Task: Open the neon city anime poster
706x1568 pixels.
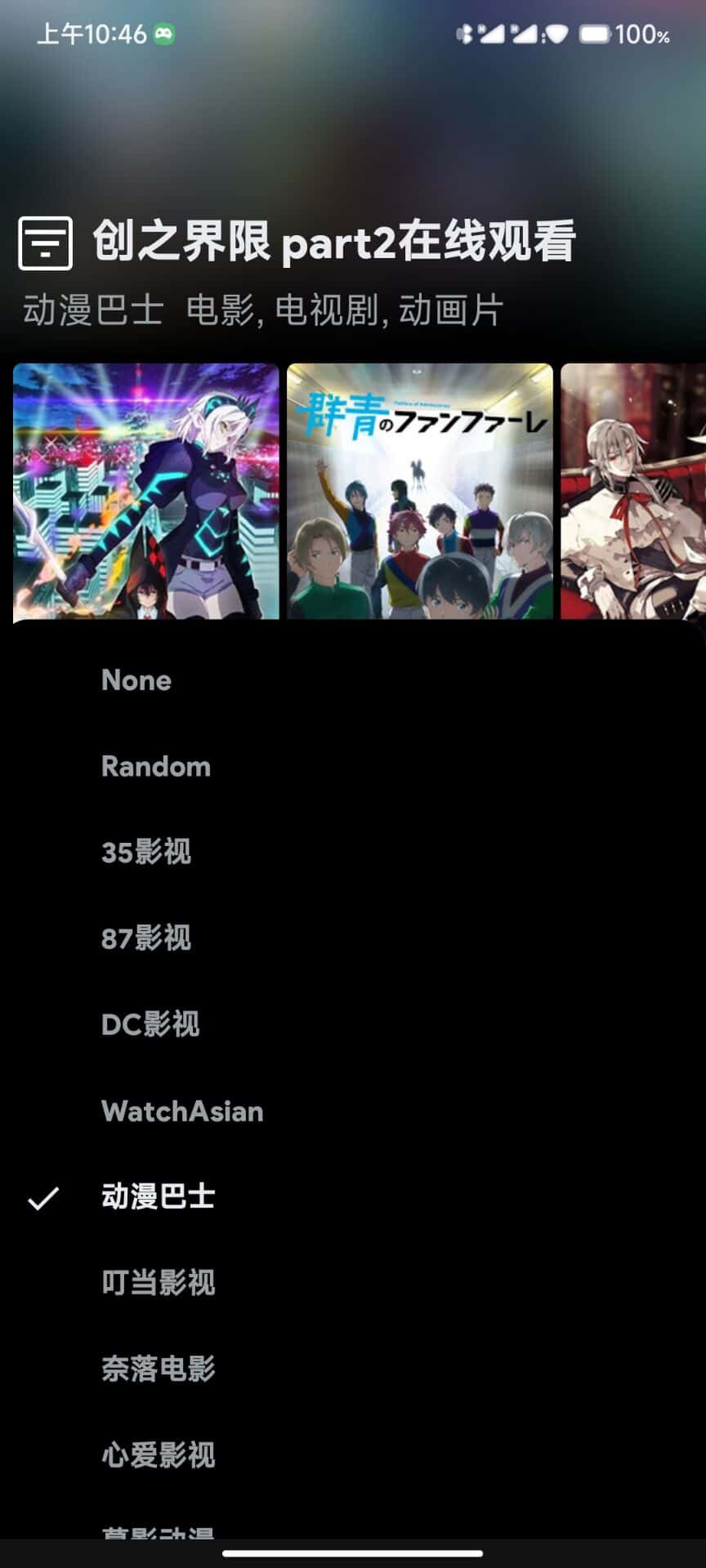Action: tap(146, 492)
